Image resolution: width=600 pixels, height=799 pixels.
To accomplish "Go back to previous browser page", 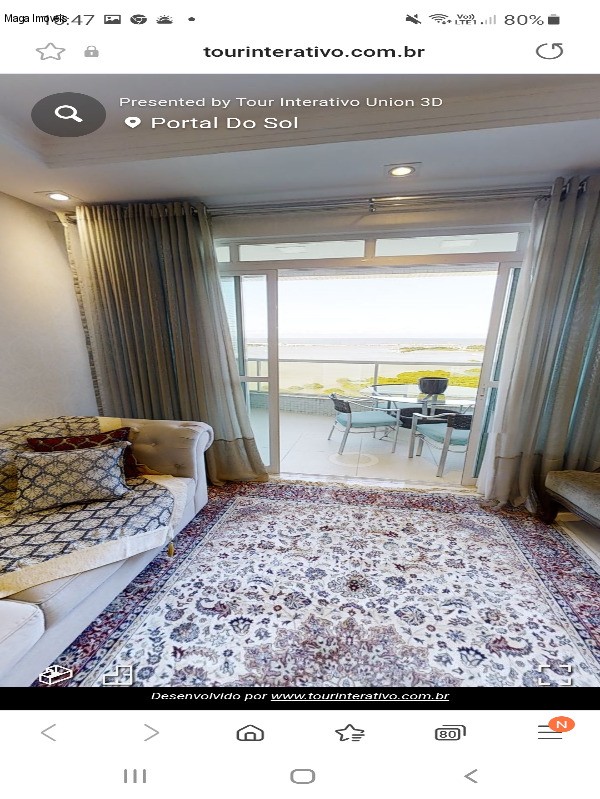I will [48, 733].
